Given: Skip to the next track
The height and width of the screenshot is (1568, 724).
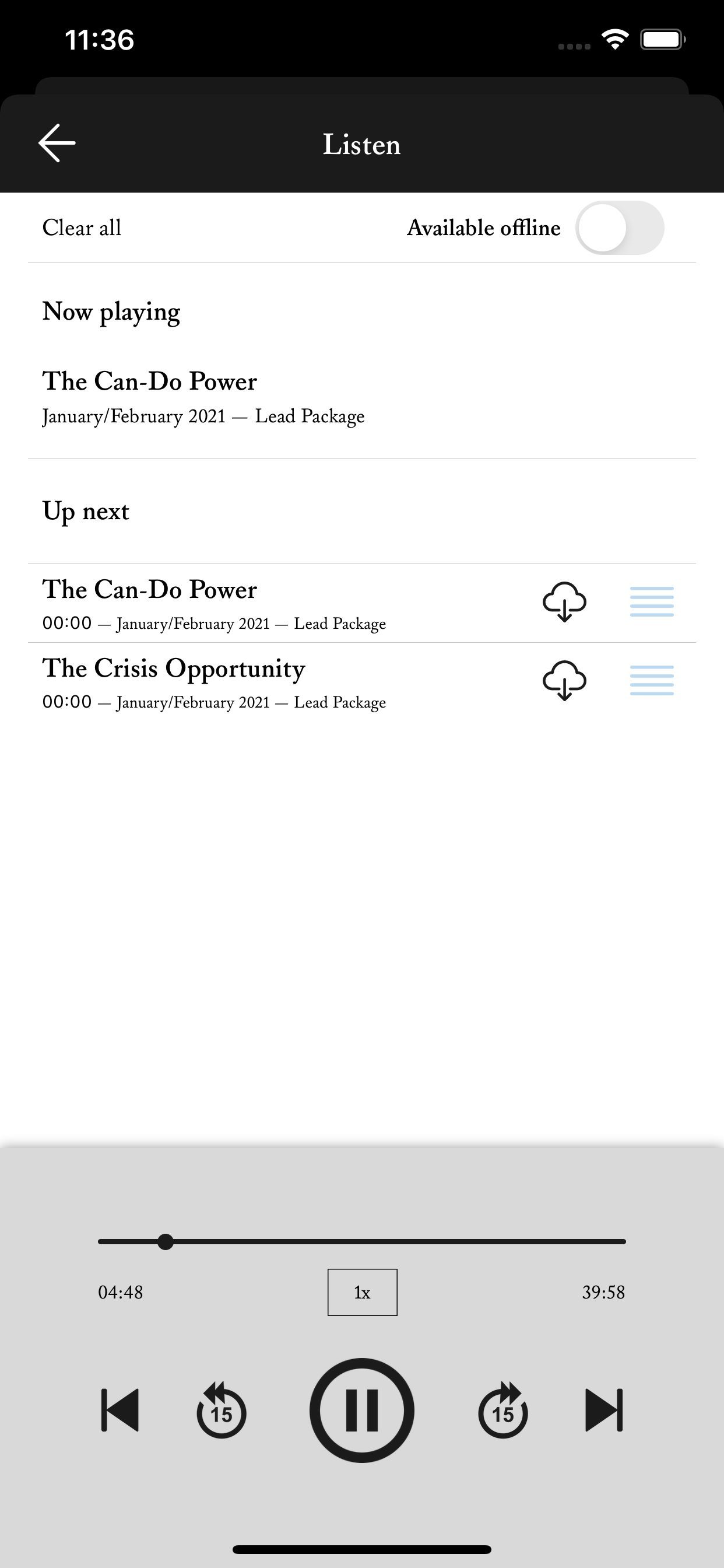Looking at the screenshot, I should tap(603, 1410).
